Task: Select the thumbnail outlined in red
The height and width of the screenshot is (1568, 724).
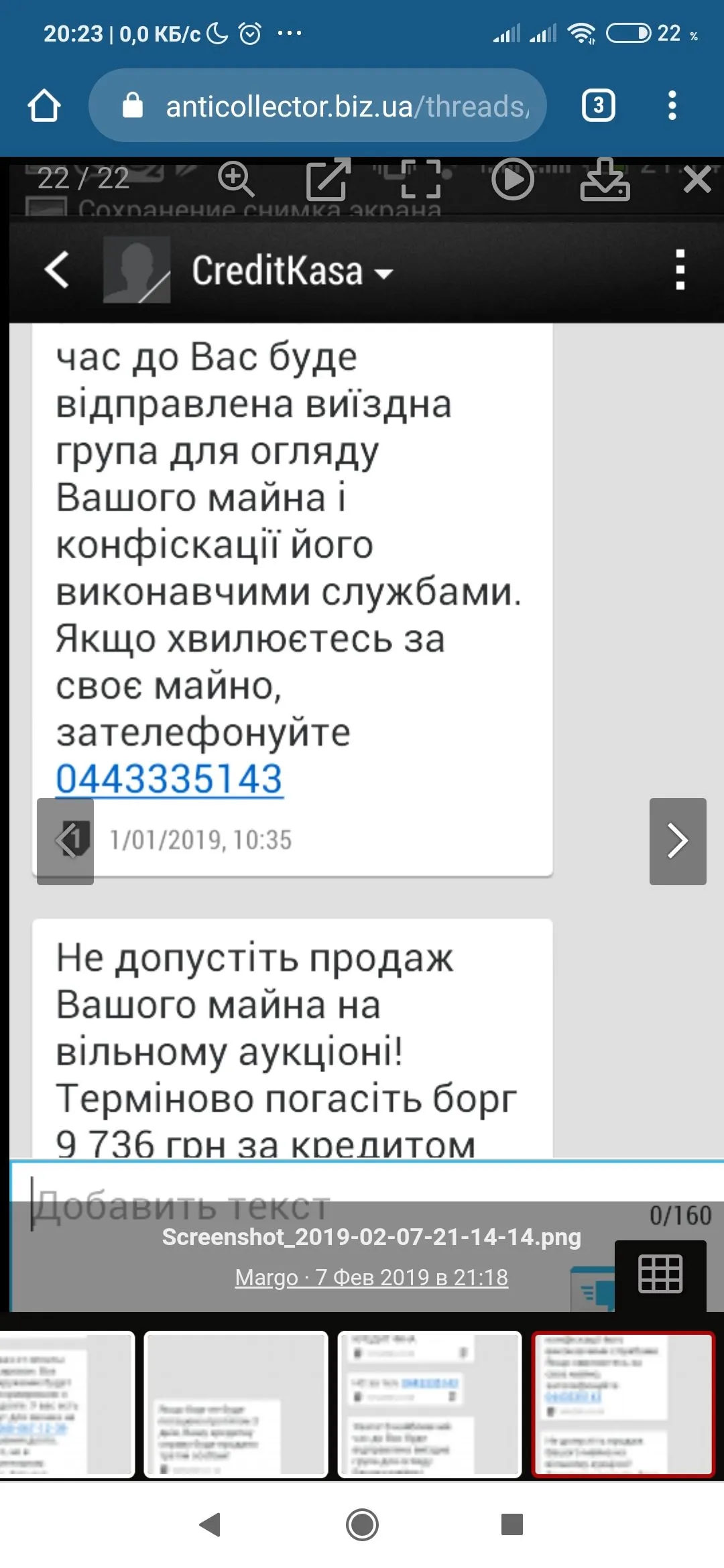Action: pos(623,1404)
